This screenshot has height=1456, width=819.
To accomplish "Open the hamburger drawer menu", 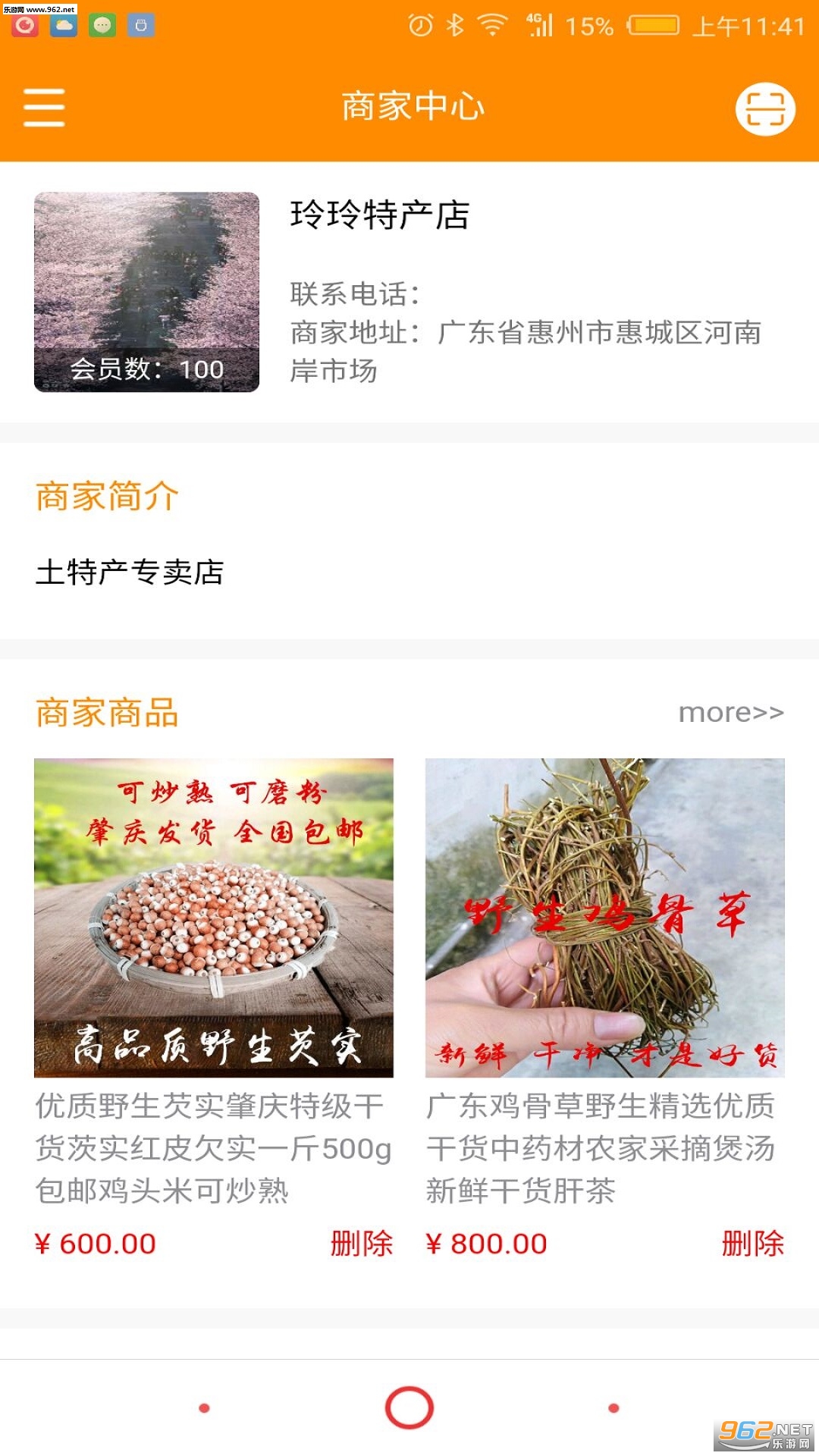I will 44,107.
